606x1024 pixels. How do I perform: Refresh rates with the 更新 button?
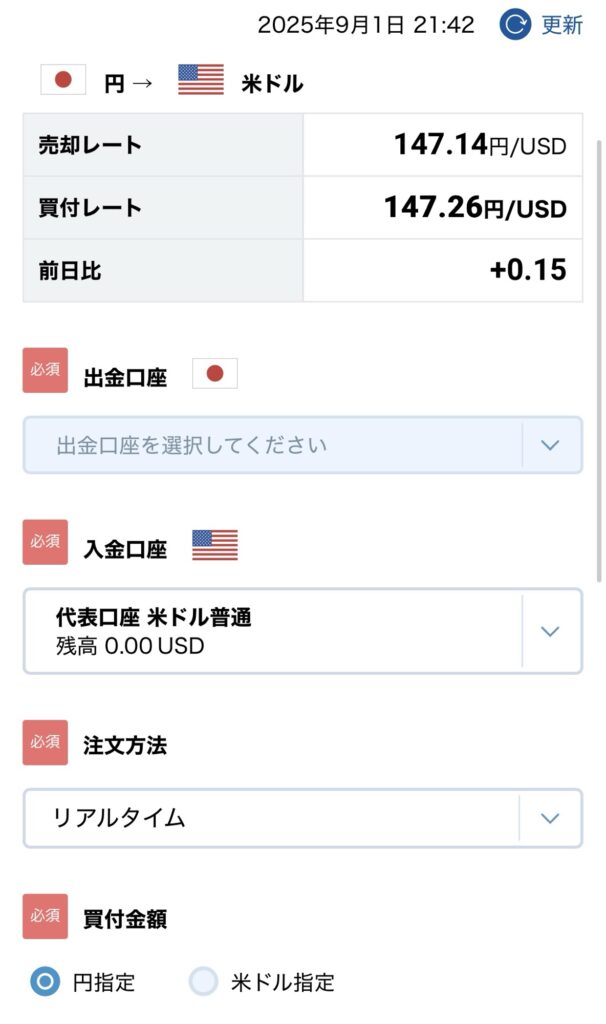[541, 25]
